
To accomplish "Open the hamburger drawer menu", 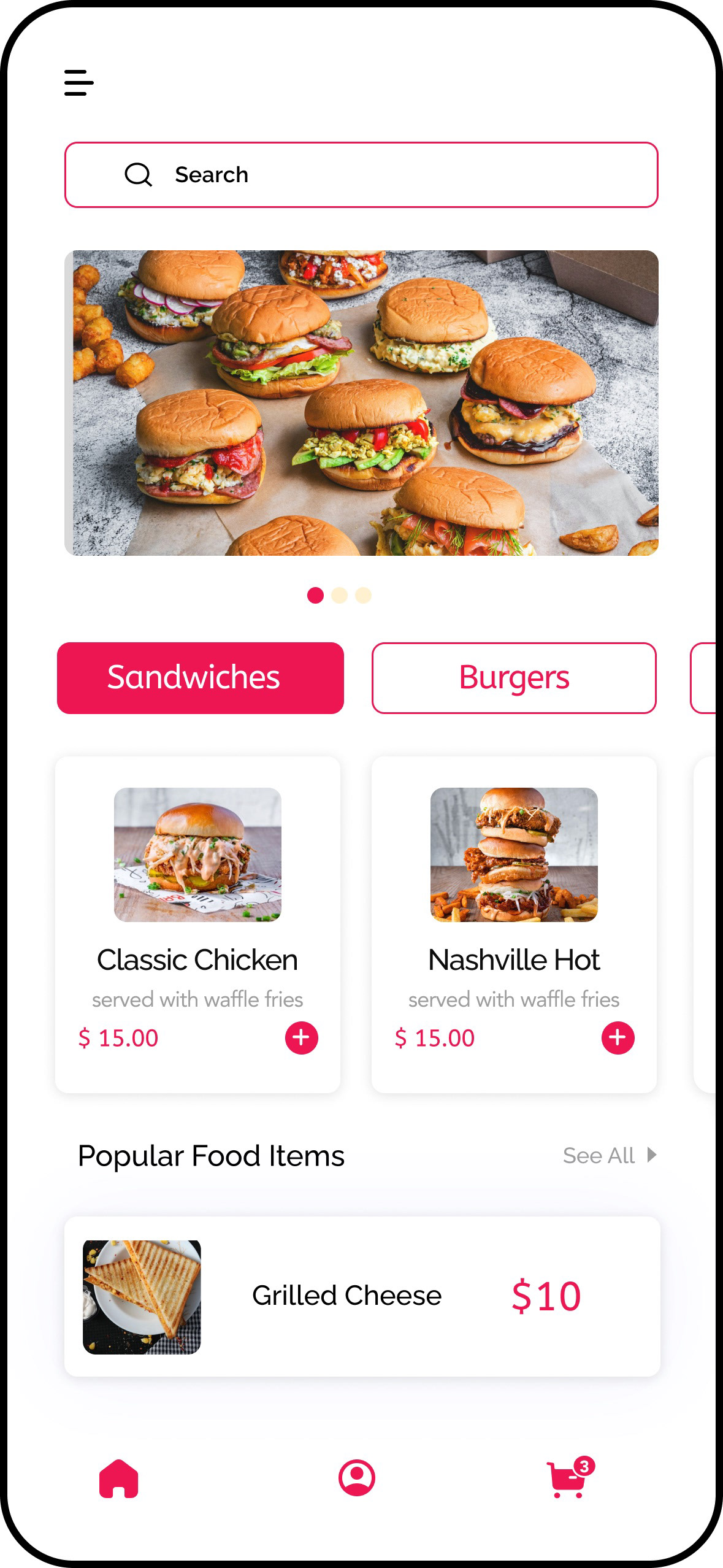I will click(78, 83).
